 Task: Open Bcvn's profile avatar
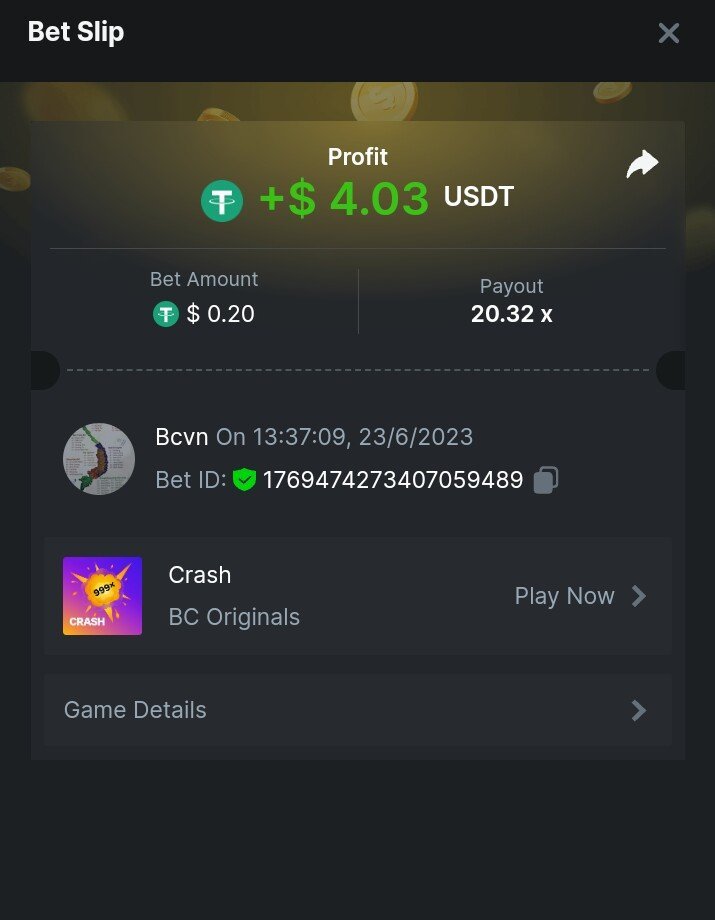click(99, 459)
